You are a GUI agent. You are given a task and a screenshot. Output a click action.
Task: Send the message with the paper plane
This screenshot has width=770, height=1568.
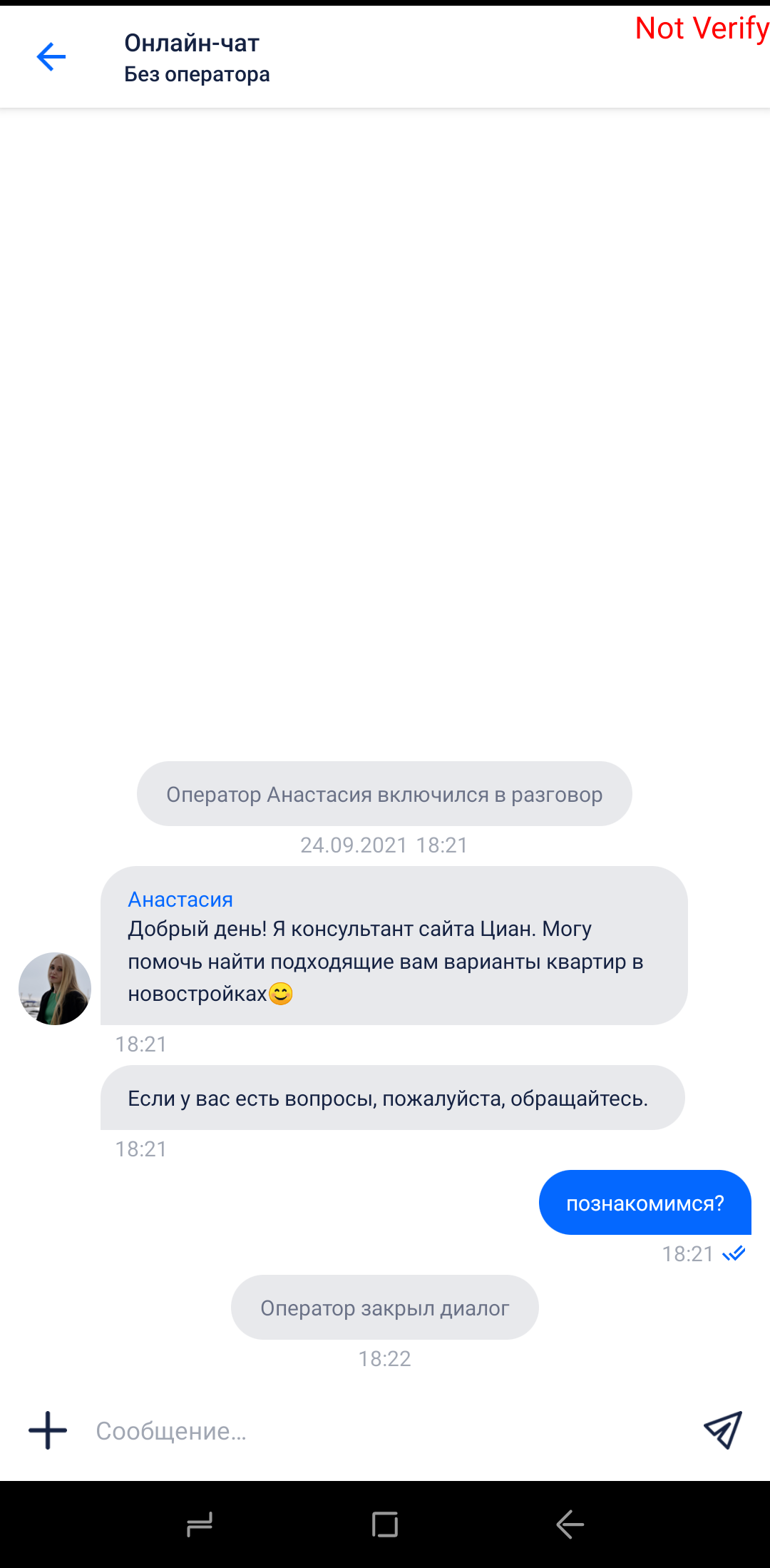723,1430
